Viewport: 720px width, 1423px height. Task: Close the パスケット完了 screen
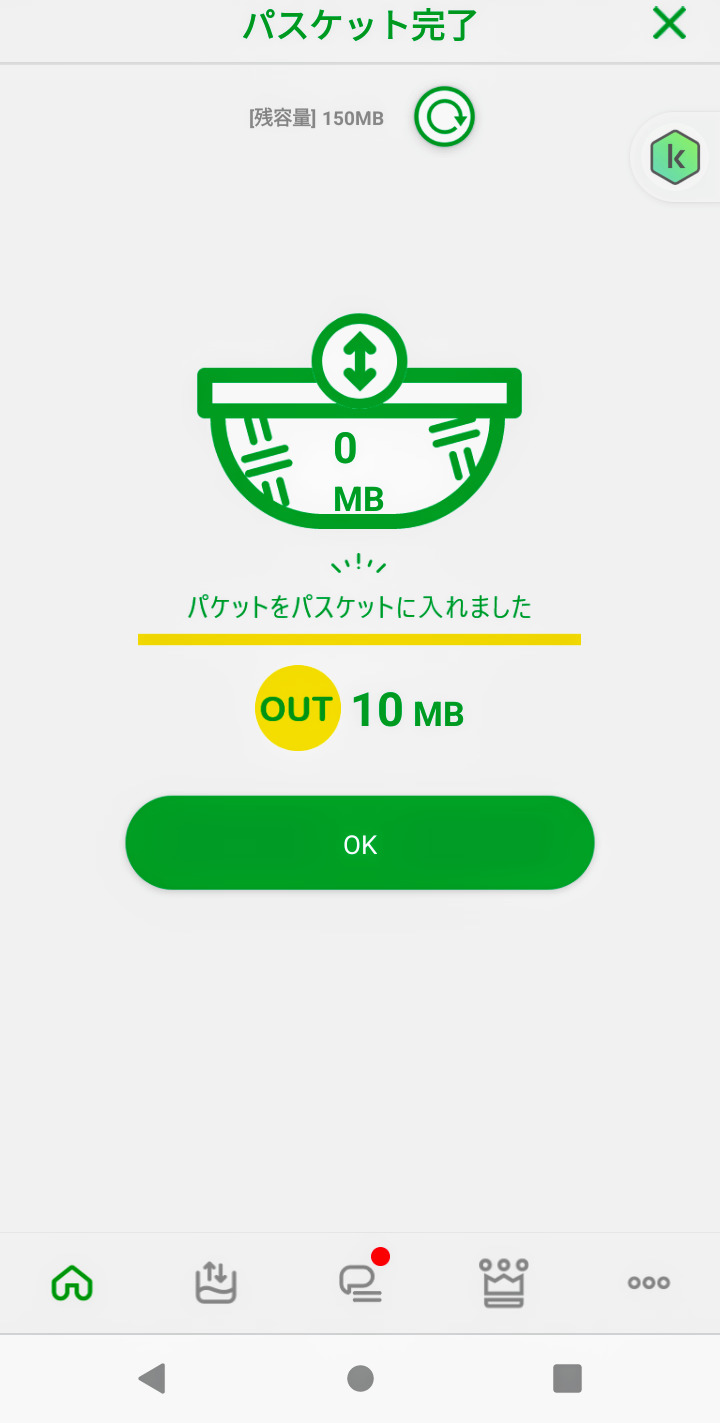(x=669, y=24)
